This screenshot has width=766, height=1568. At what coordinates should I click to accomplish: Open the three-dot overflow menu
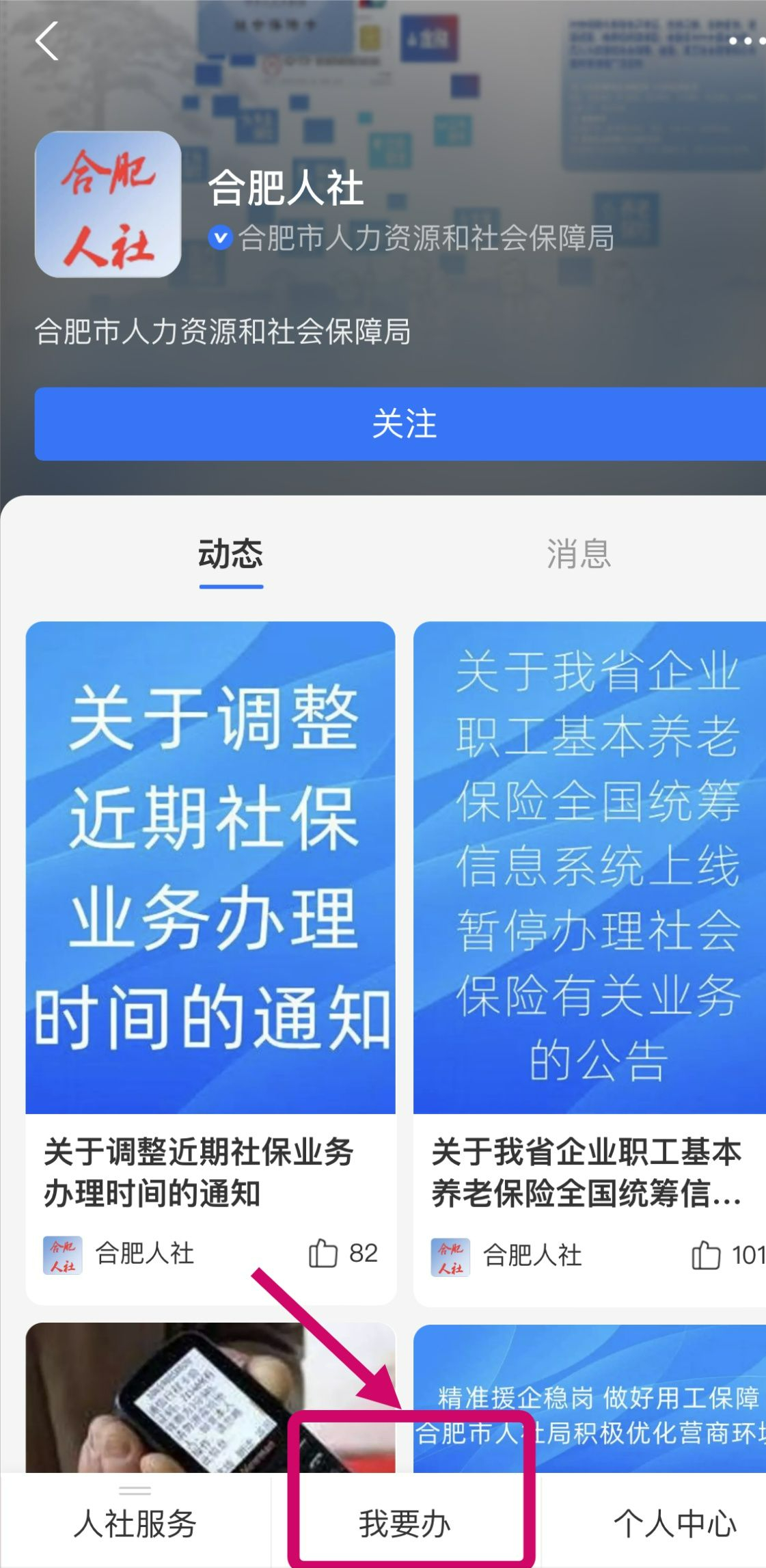(746, 41)
